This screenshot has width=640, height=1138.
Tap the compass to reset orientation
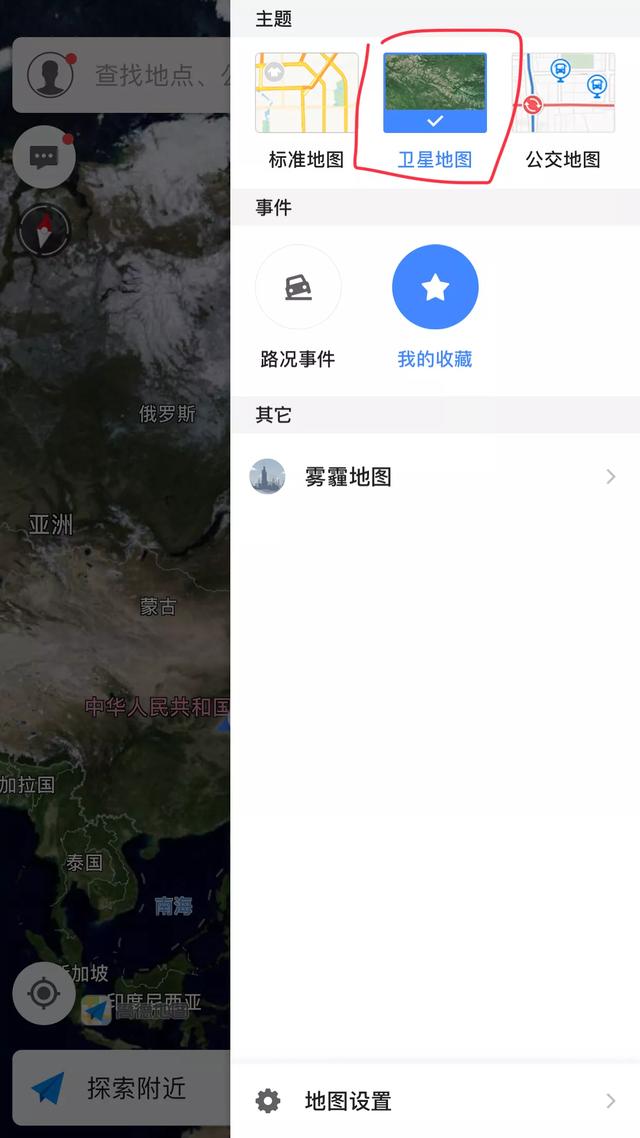click(x=44, y=230)
